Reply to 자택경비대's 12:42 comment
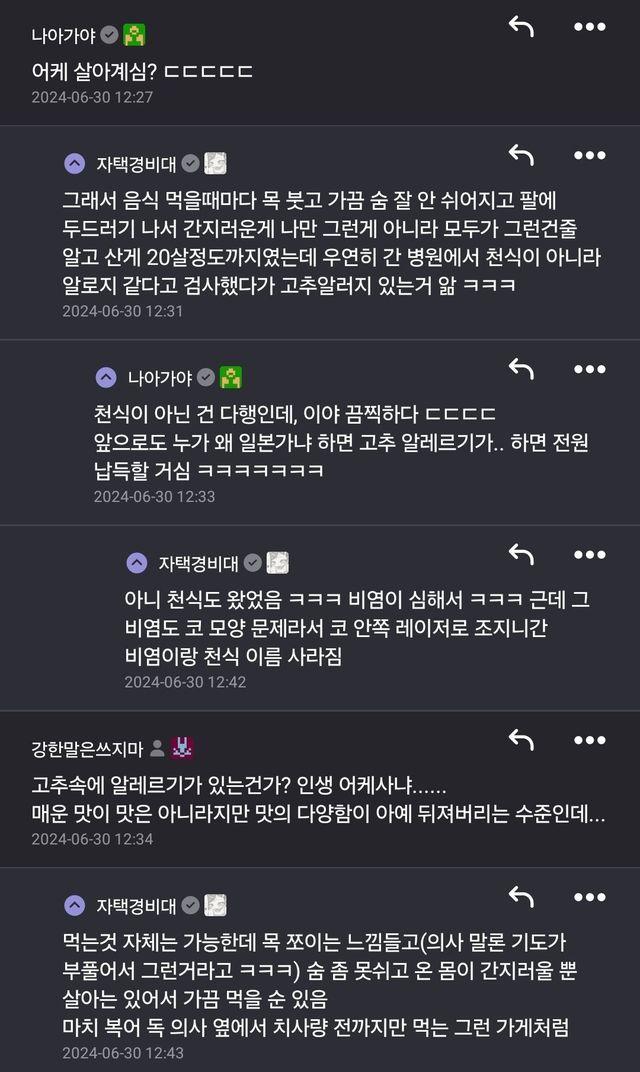 pos(521,554)
